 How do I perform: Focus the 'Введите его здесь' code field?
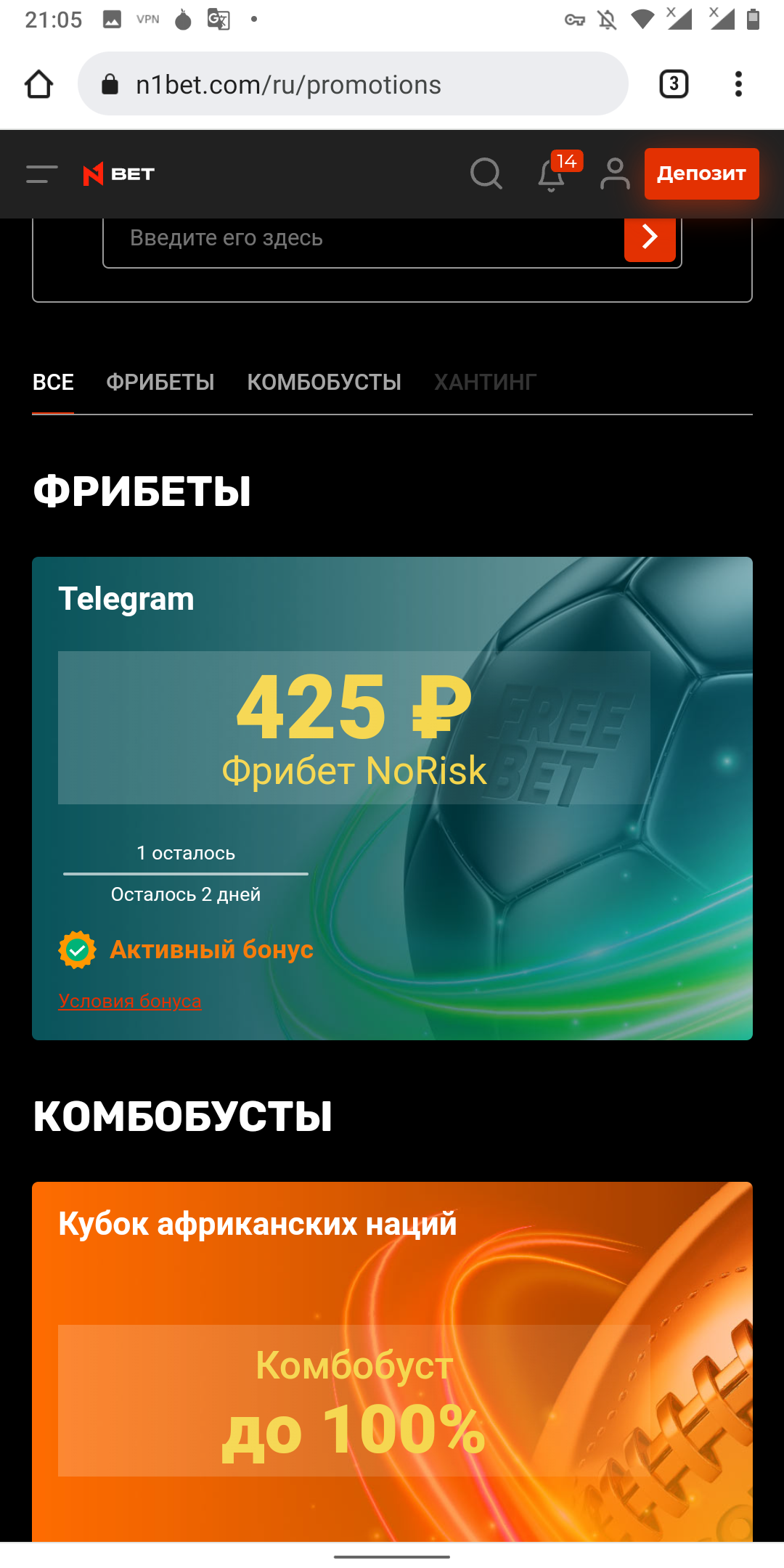[363, 240]
